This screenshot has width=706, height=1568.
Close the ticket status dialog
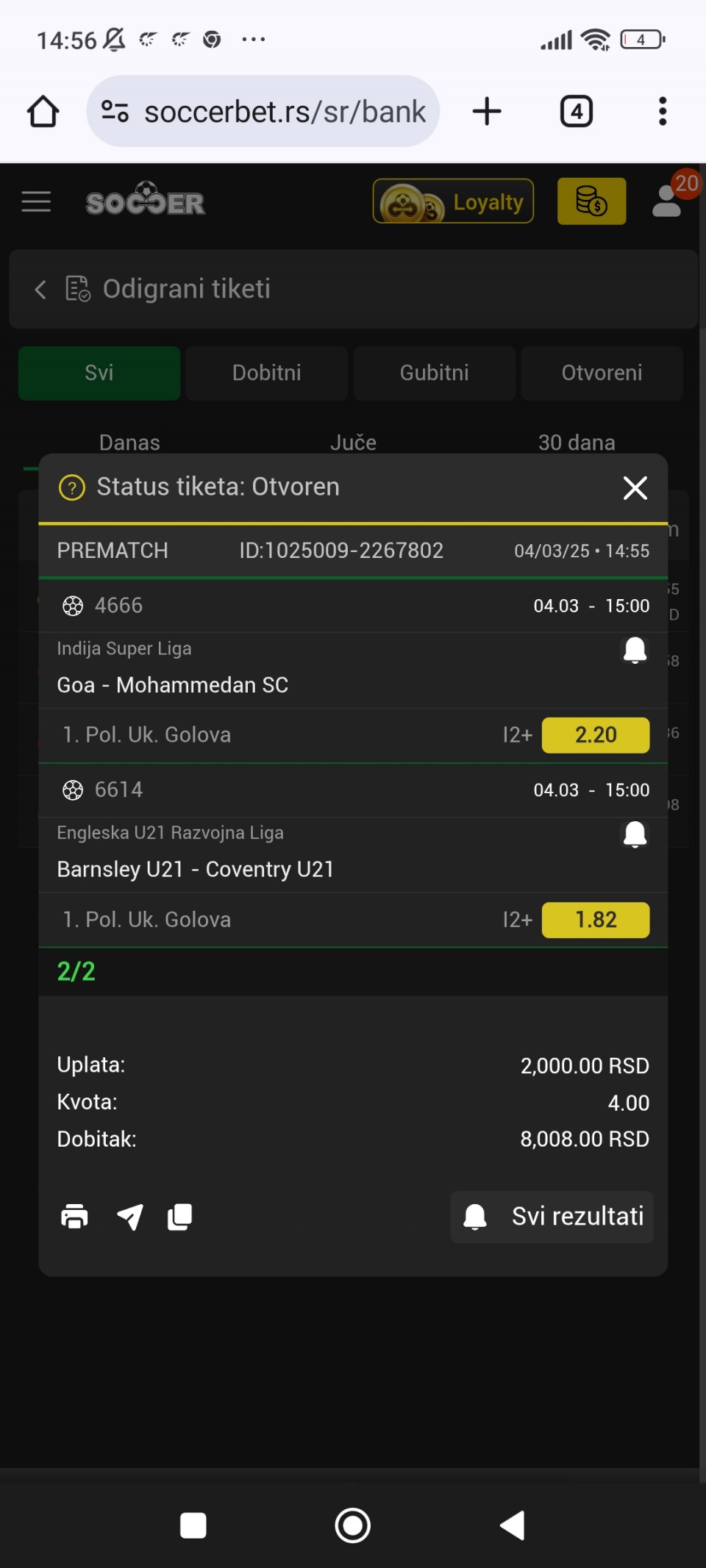[635, 487]
